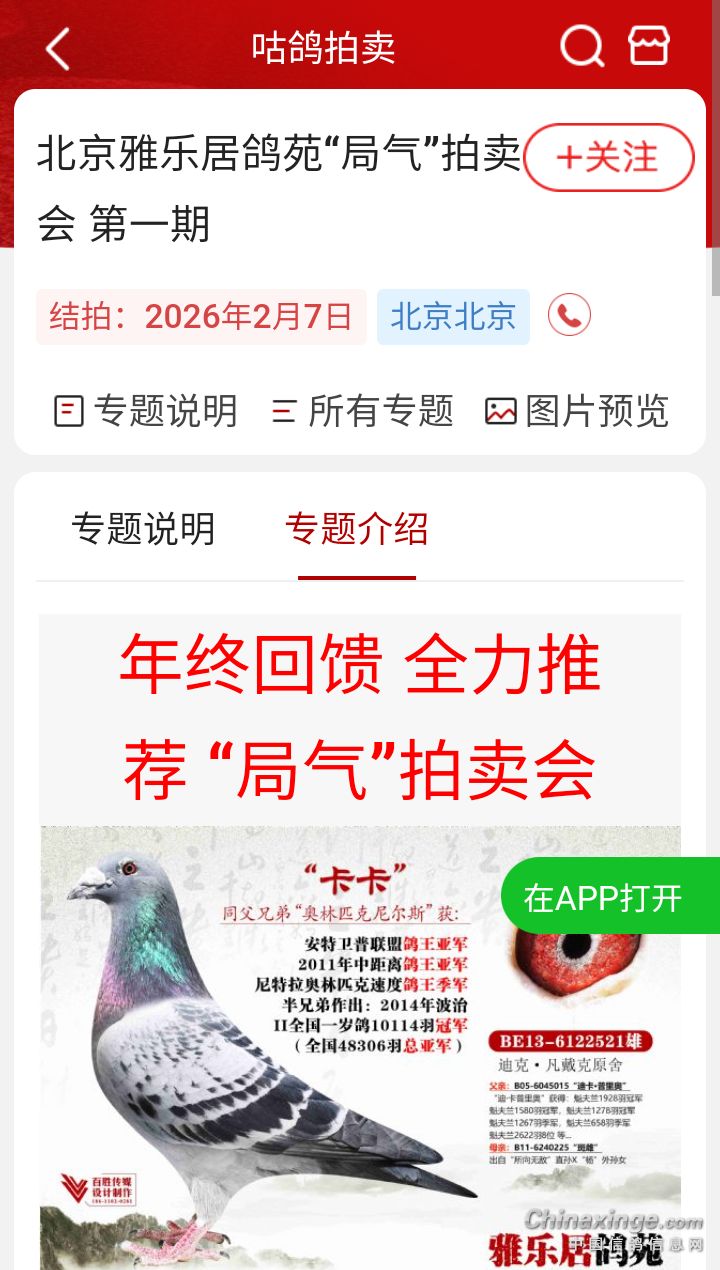Open 专题说明 shortcut with document icon

click(x=146, y=411)
